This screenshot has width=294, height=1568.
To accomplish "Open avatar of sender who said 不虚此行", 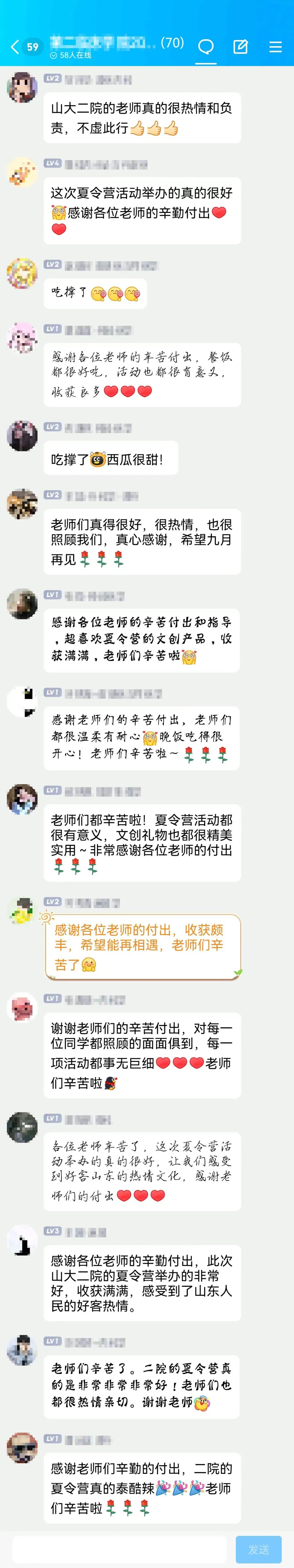I will (22, 87).
